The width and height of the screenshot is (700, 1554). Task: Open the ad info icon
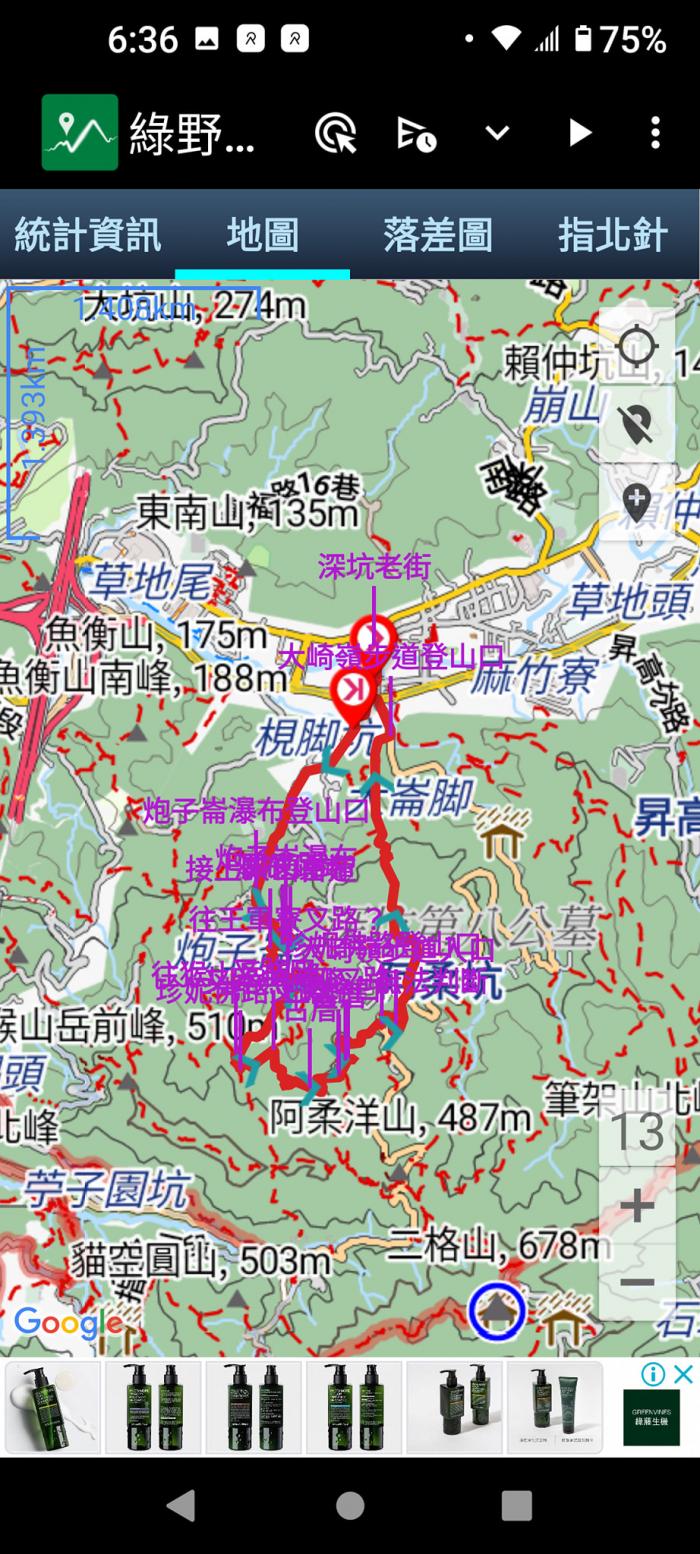pyautogui.click(x=653, y=1374)
